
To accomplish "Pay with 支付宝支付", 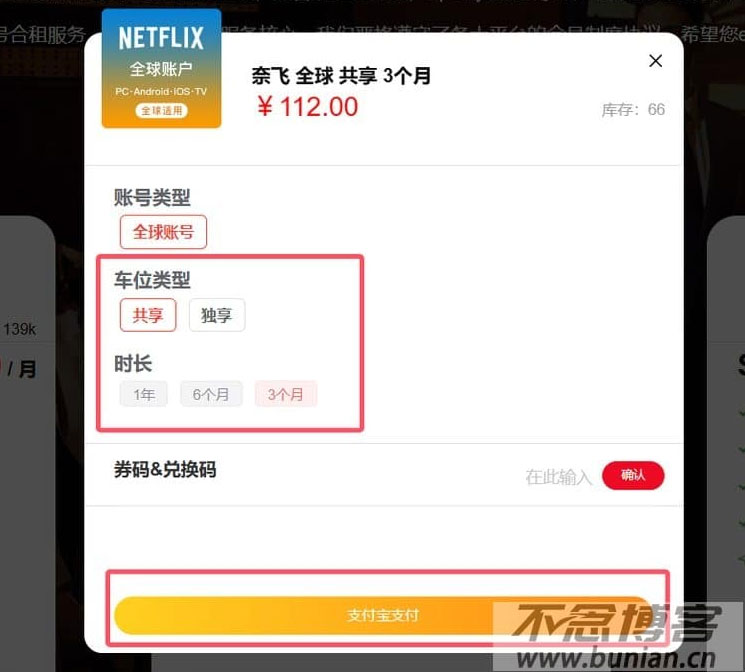I will [383, 615].
